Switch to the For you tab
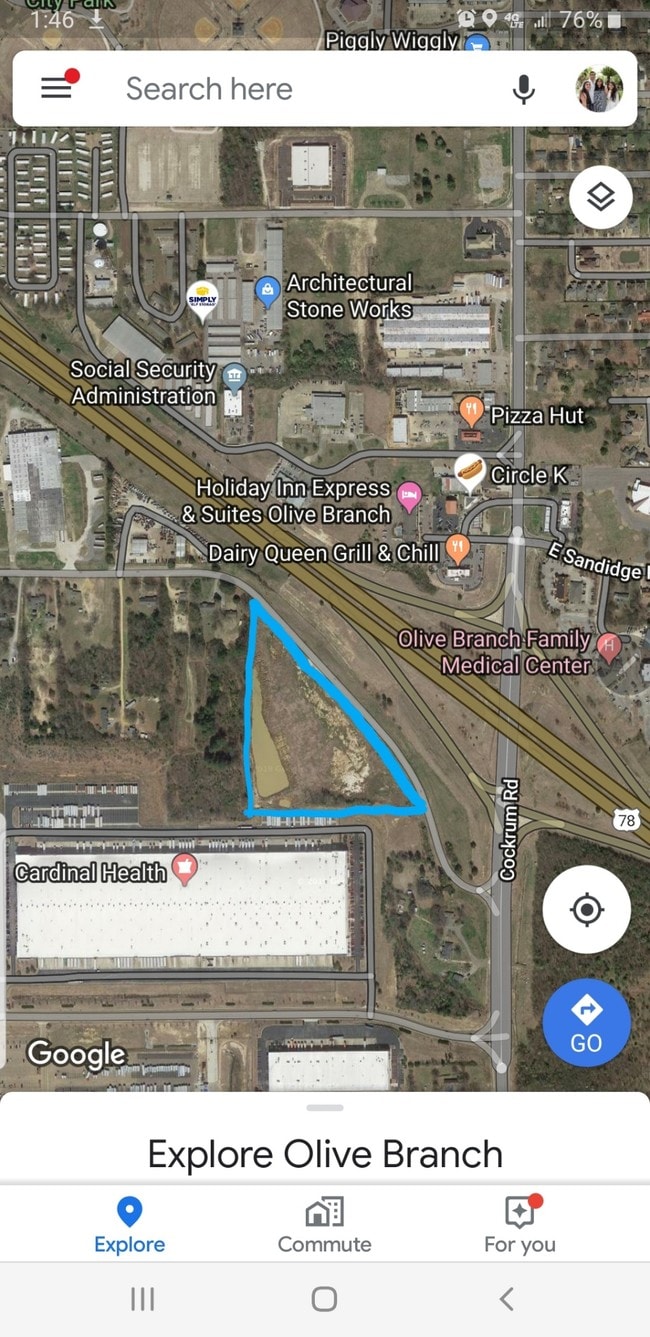 [520, 1224]
